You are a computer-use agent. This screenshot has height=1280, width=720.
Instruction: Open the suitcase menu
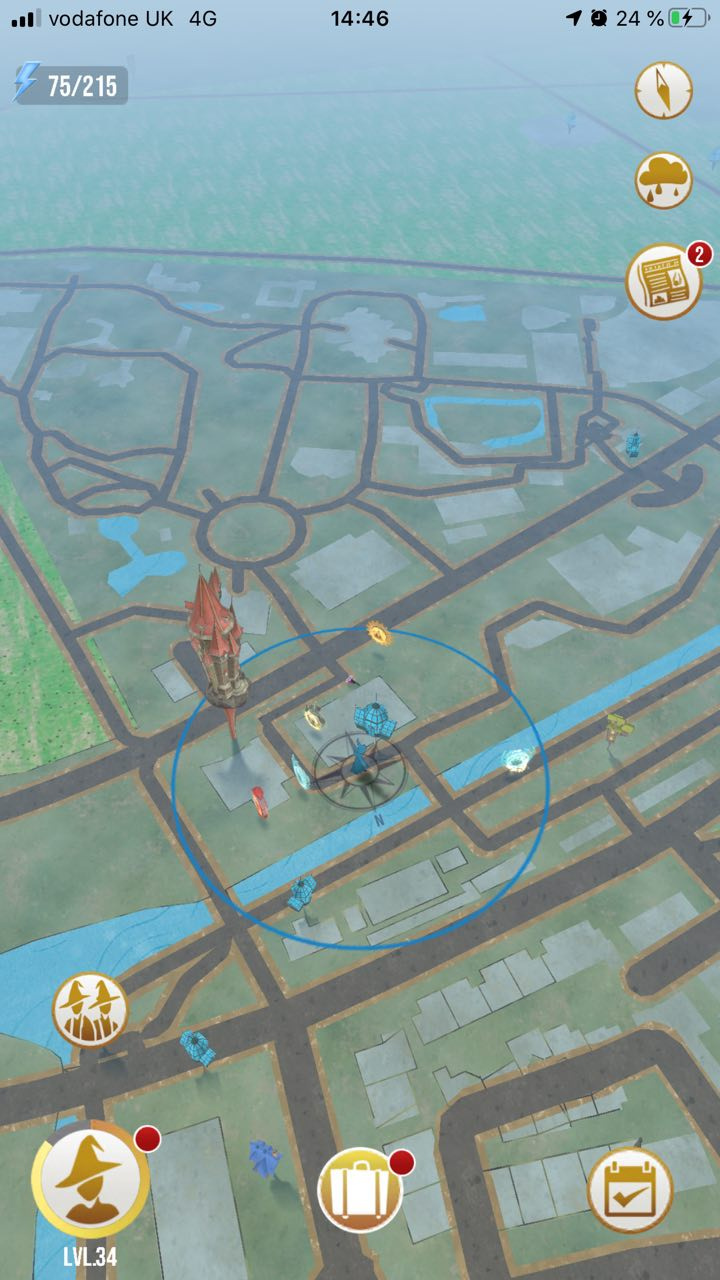point(359,1191)
